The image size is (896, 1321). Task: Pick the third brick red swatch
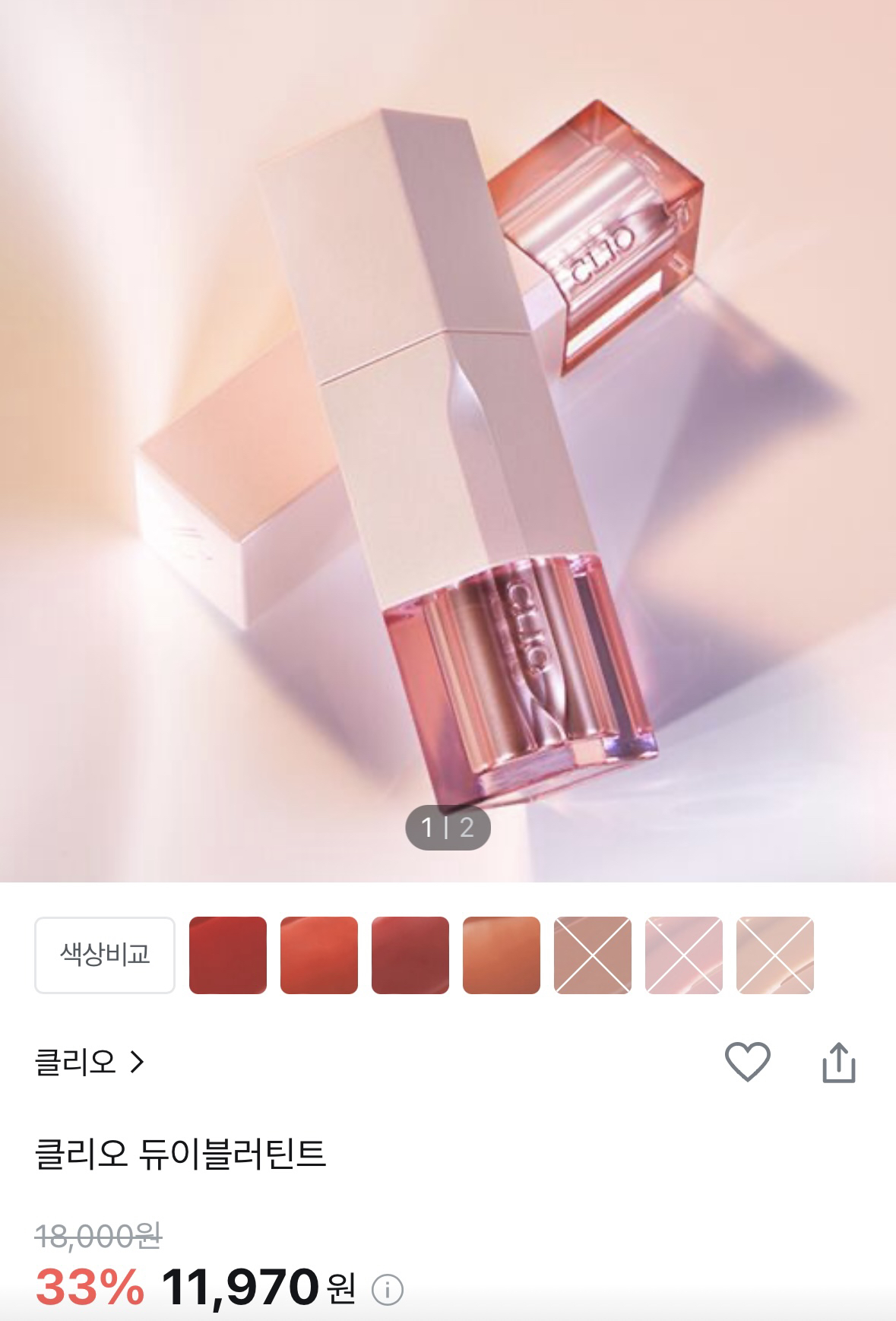410,955
